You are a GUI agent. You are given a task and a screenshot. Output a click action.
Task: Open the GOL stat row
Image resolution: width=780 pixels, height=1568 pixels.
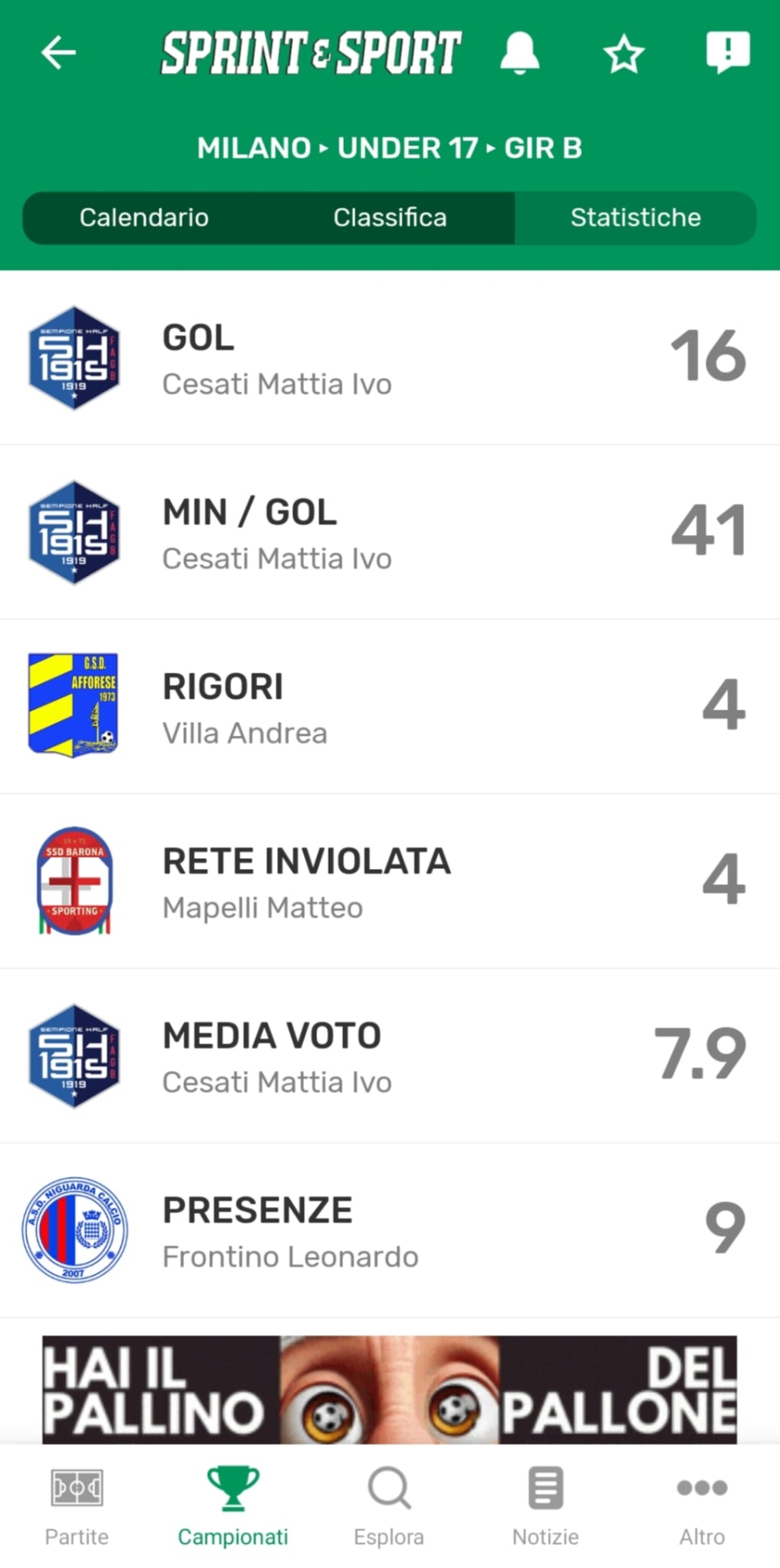[390, 358]
